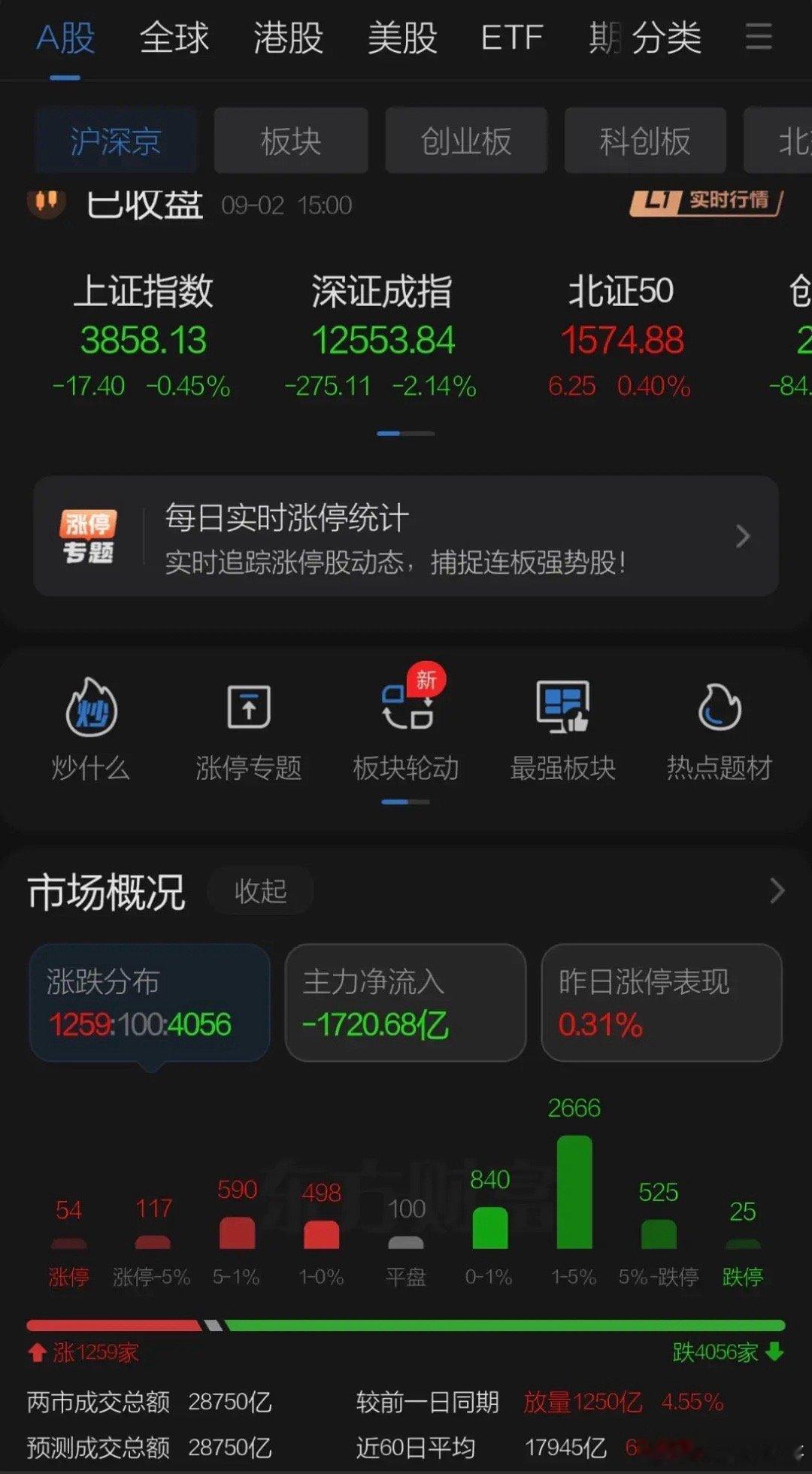Select the 昨日涨停表现 card
This screenshot has width=812, height=1474.
tap(662, 1002)
